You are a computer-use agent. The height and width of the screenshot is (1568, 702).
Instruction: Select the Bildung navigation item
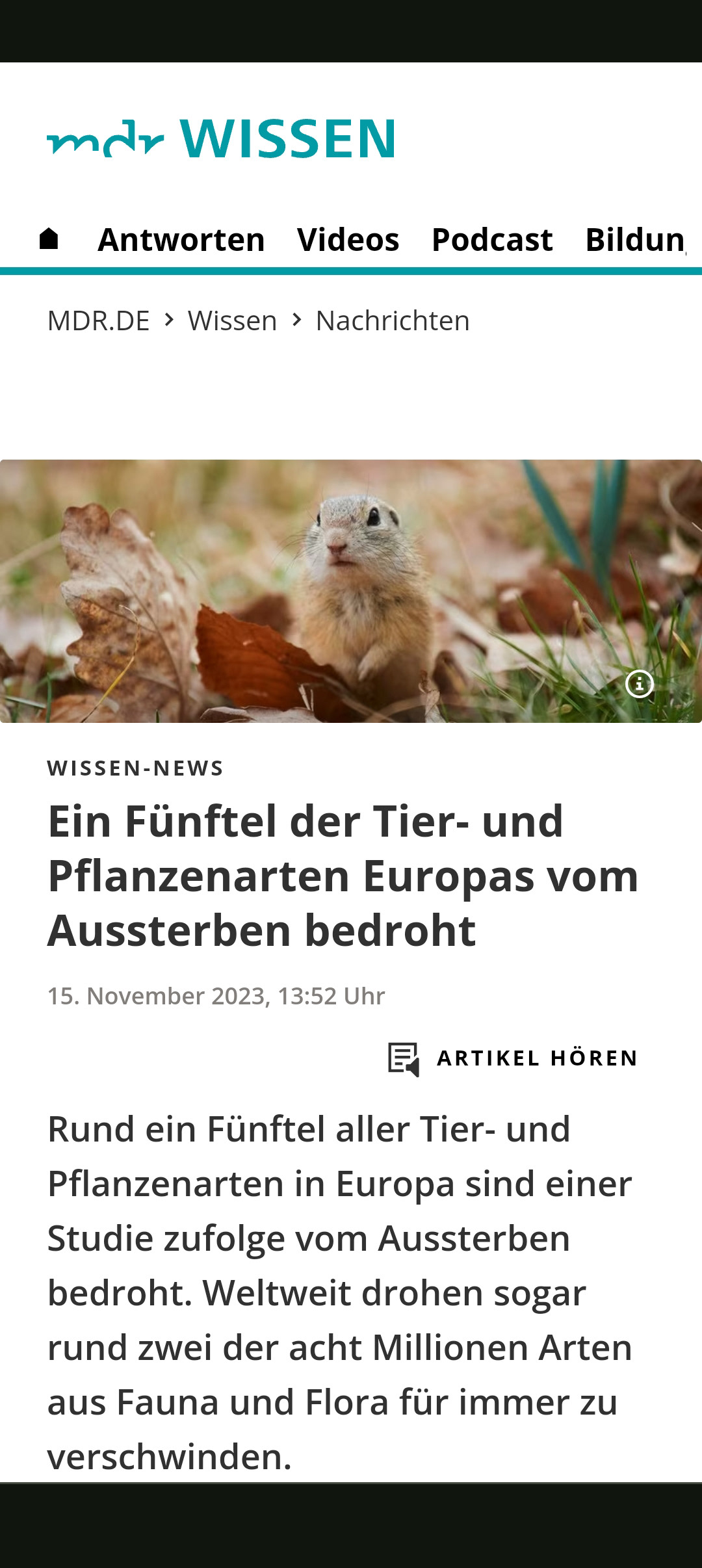(636, 240)
